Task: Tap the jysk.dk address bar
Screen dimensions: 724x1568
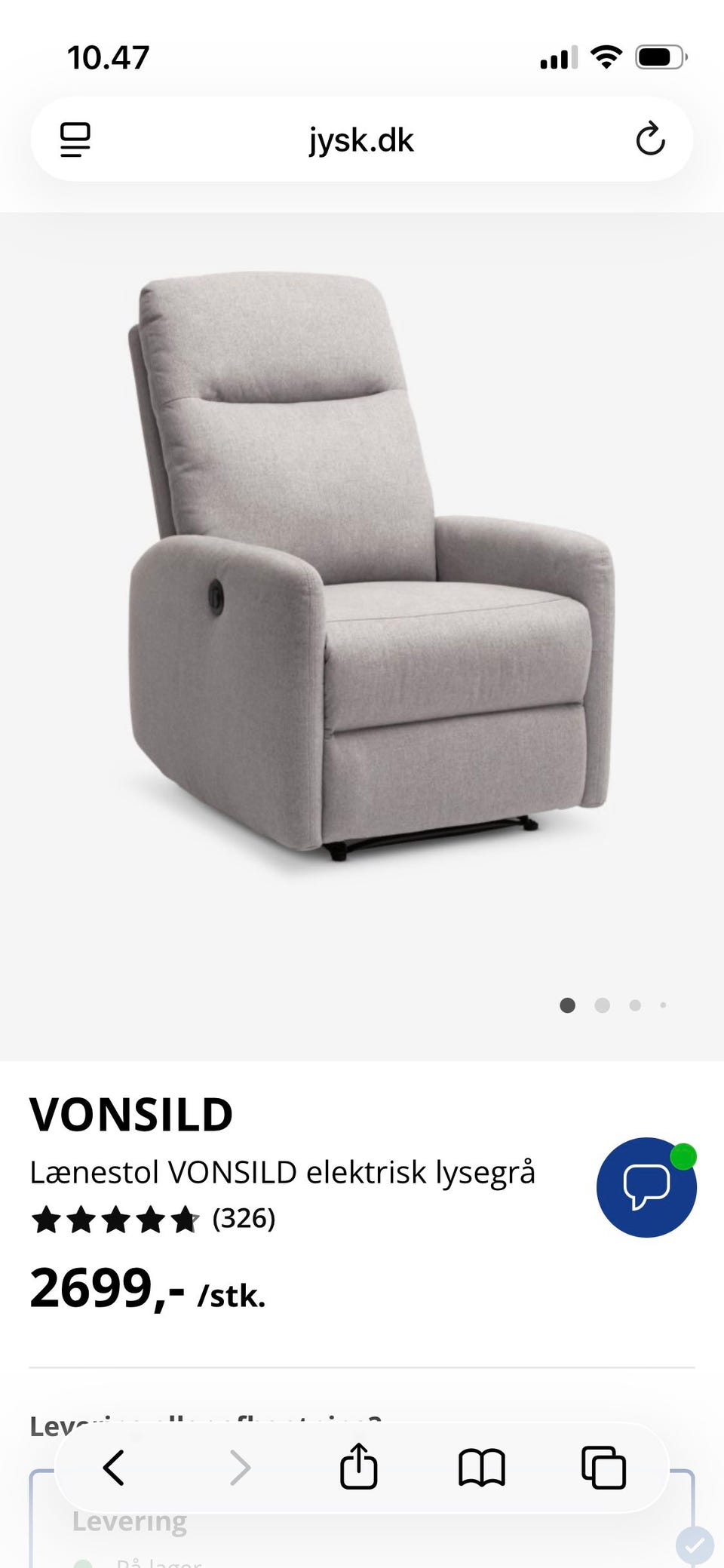Action: 361,140
